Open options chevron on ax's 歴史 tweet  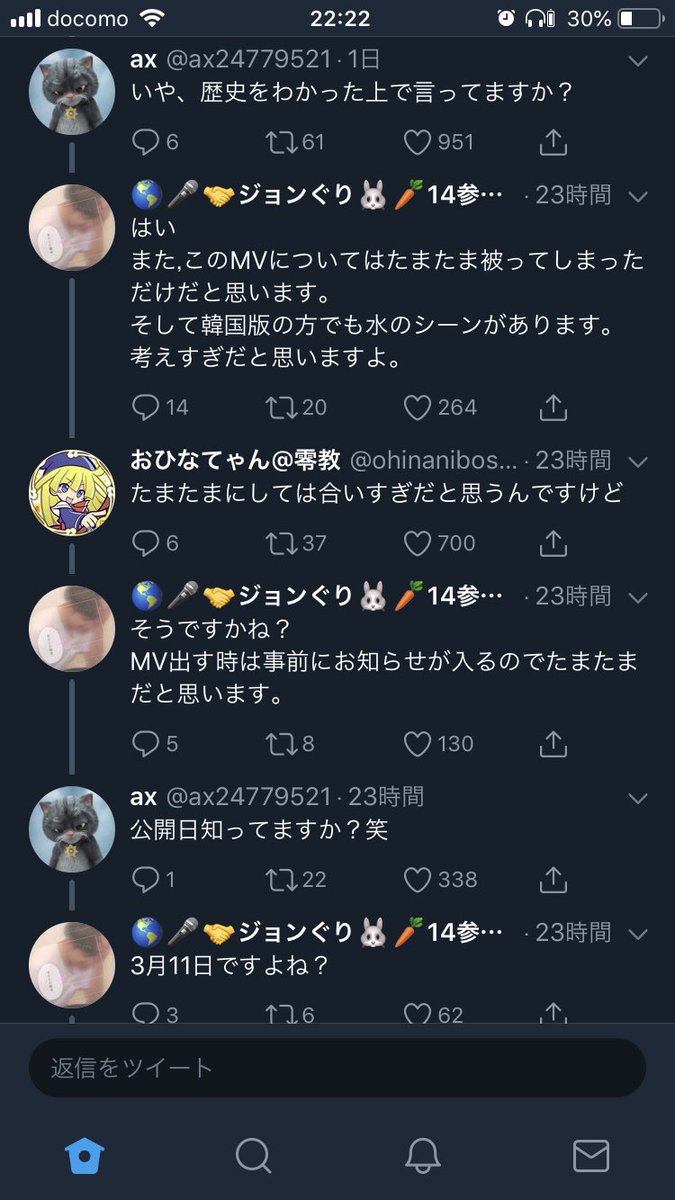pyautogui.click(x=638, y=62)
